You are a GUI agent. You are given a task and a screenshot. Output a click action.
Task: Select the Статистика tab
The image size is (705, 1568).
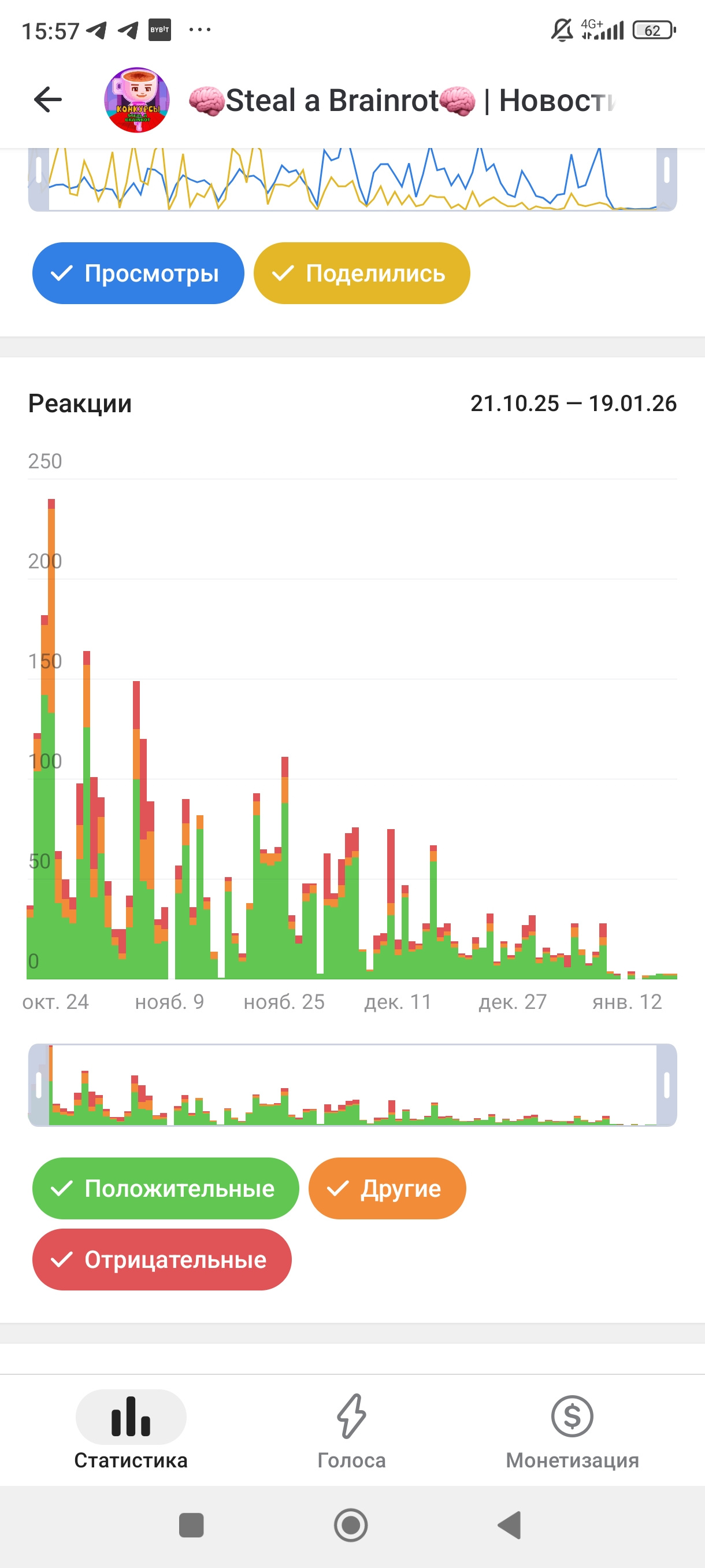pyautogui.click(x=131, y=1430)
